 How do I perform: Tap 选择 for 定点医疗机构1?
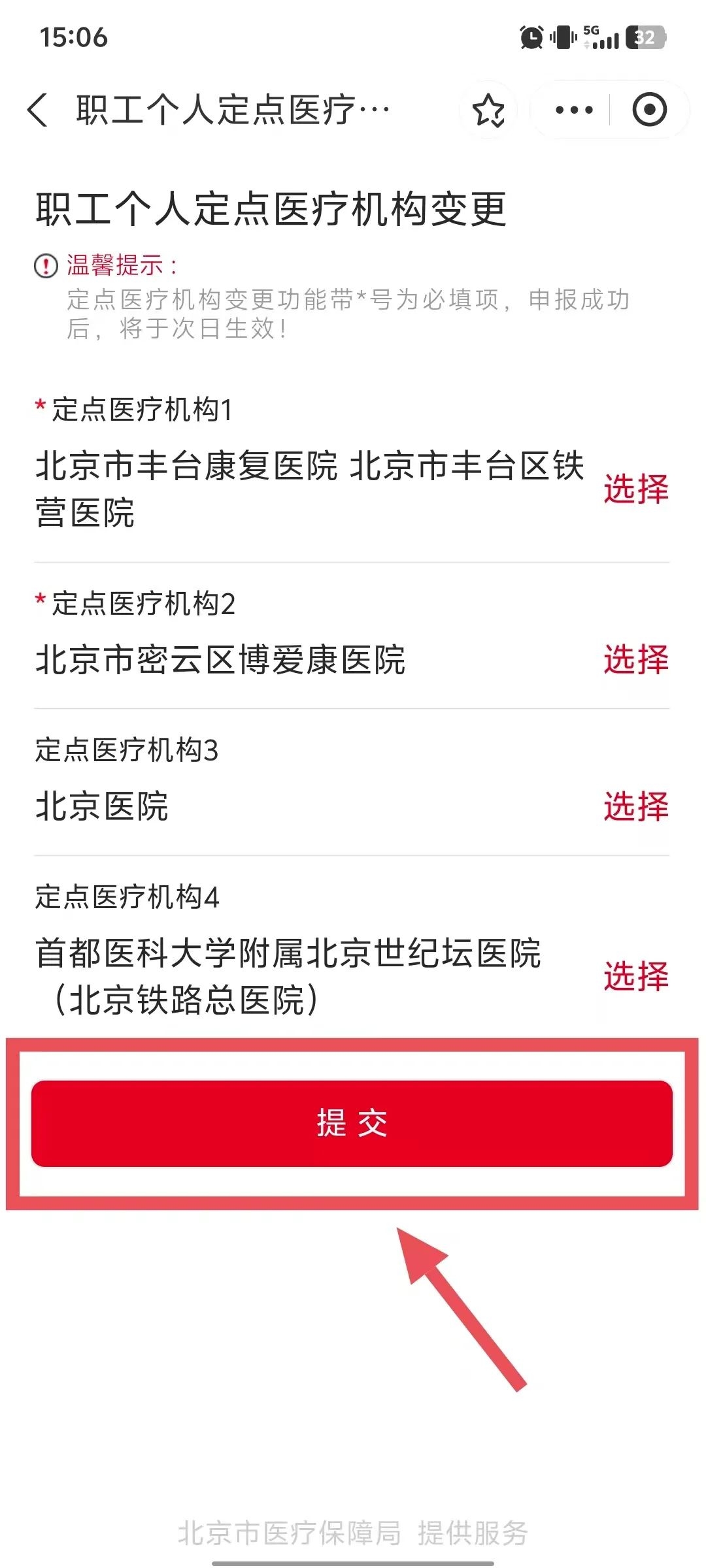pyautogui.click(x=635, y=489)
